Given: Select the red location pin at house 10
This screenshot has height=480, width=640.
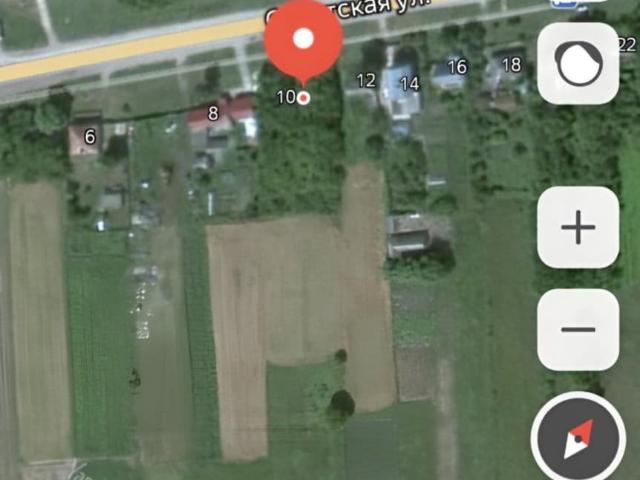Looking at the screenshot, I should coord(304,42).
